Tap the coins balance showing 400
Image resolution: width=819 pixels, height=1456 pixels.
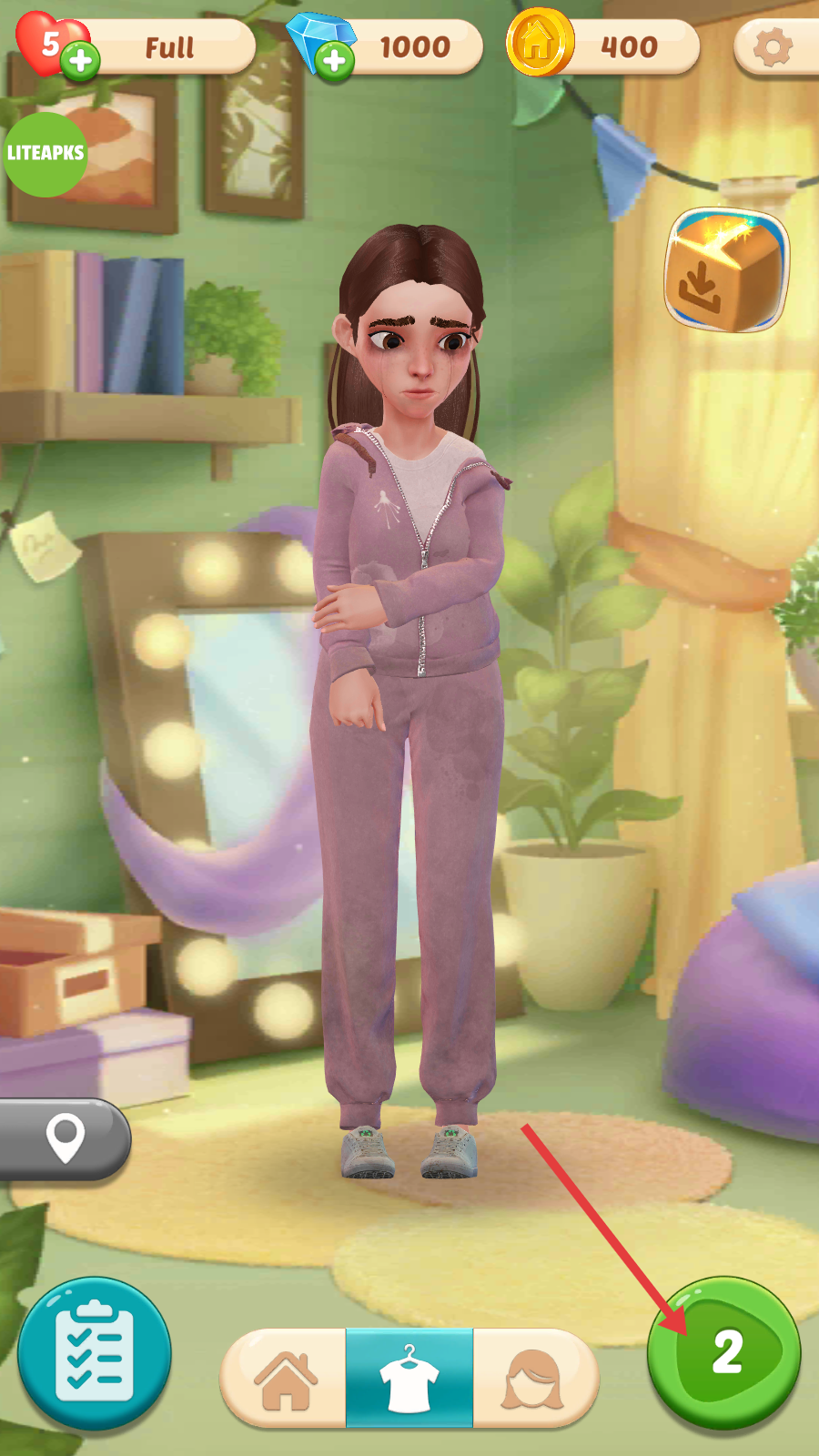coord(628,47)
